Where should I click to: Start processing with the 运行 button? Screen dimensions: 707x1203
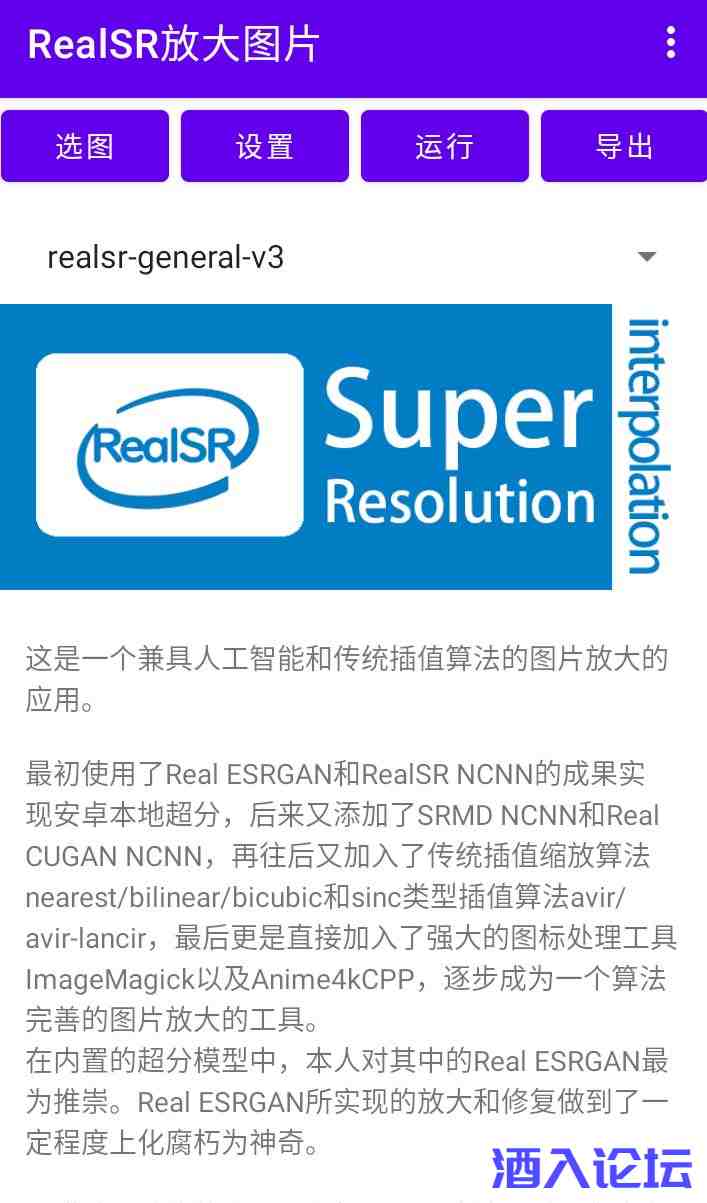point(444,146)
